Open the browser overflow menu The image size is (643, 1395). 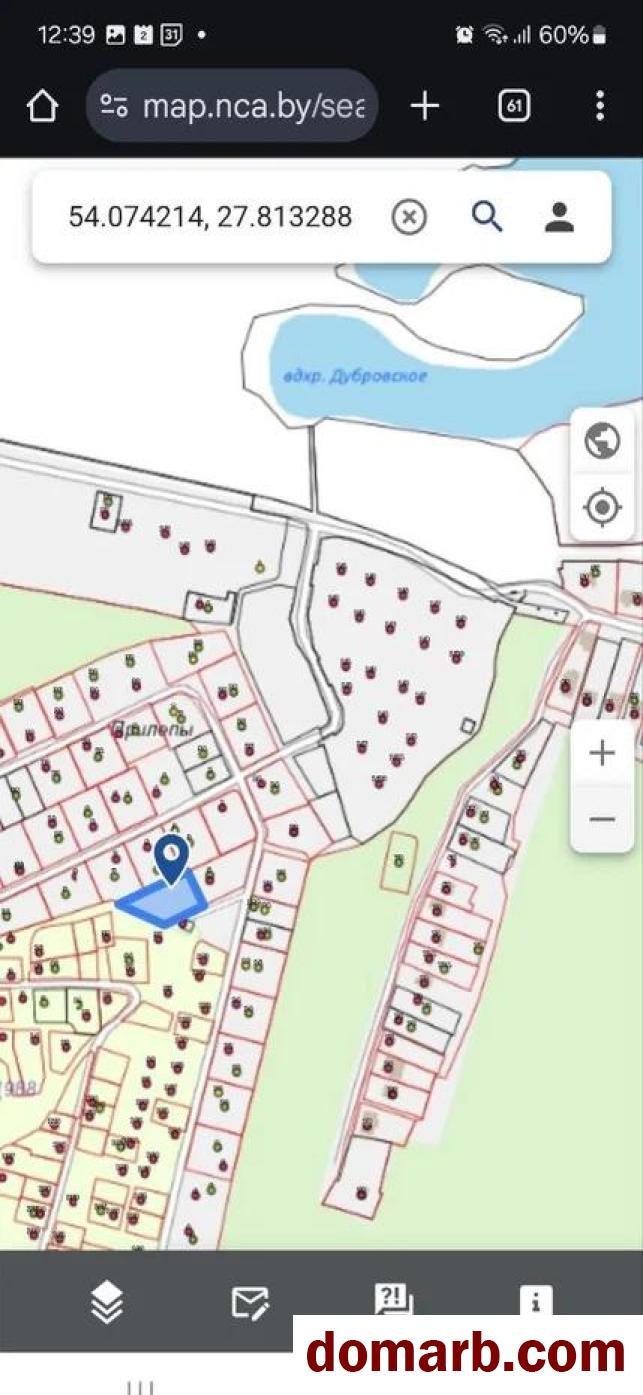point(599,105)
